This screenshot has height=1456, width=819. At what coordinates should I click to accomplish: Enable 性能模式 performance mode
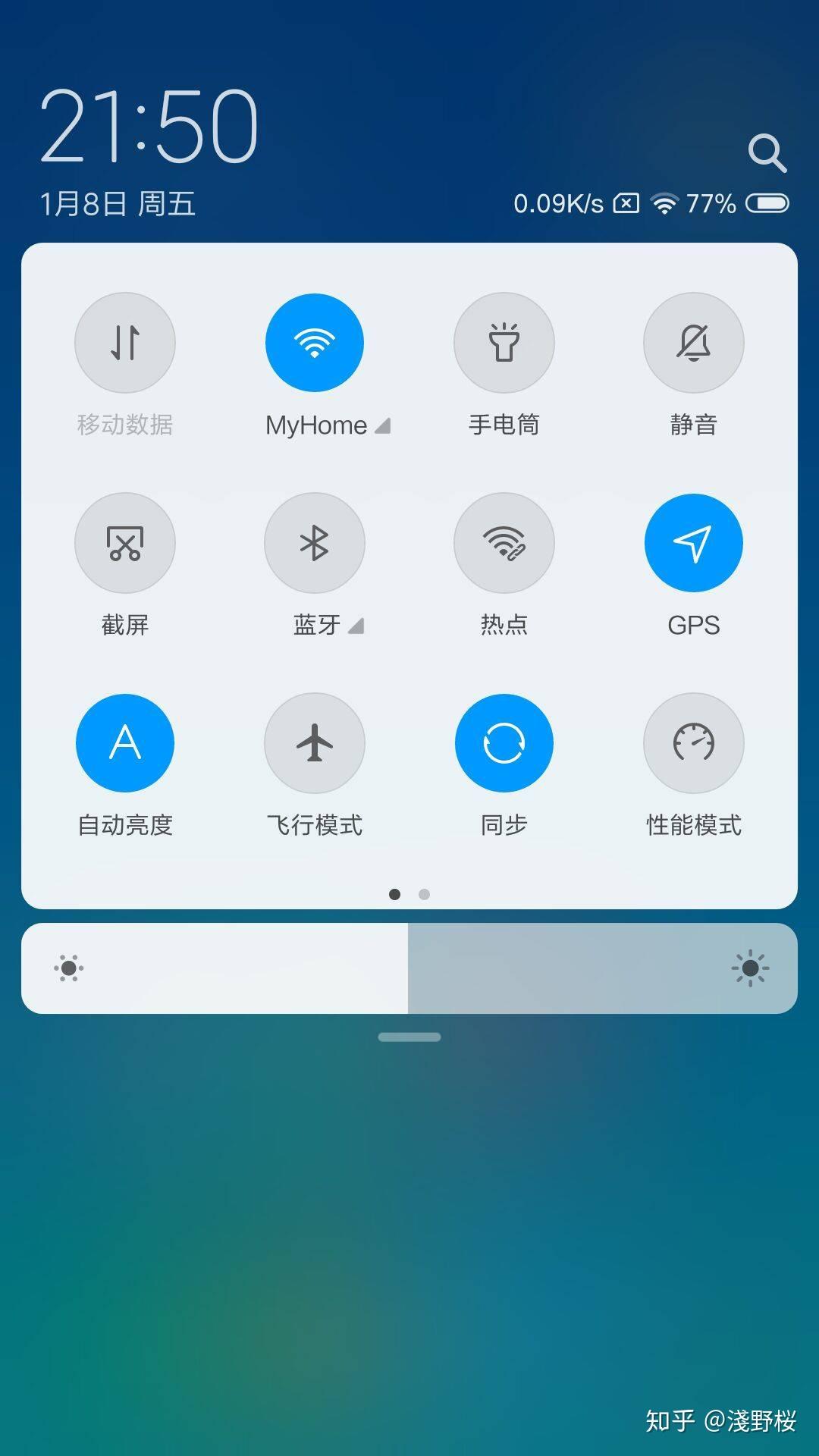pos(694,743)
